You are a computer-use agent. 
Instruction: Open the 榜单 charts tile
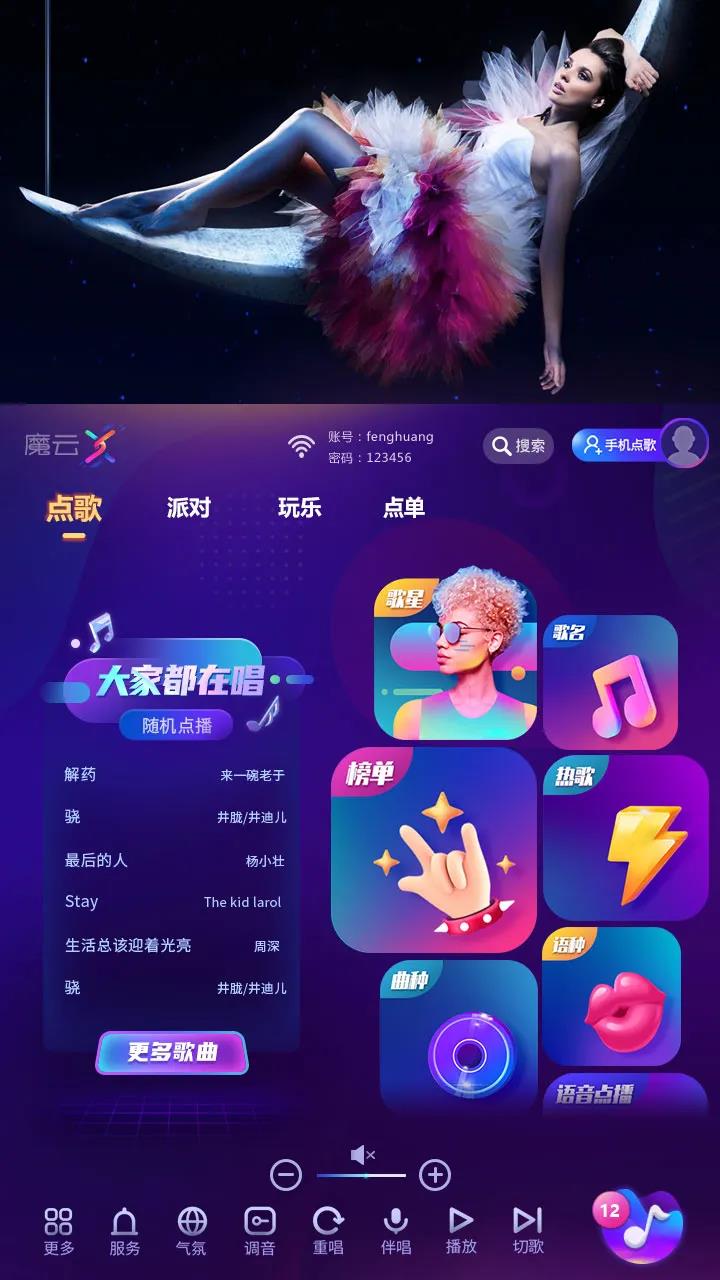click(x=433, y=850)
